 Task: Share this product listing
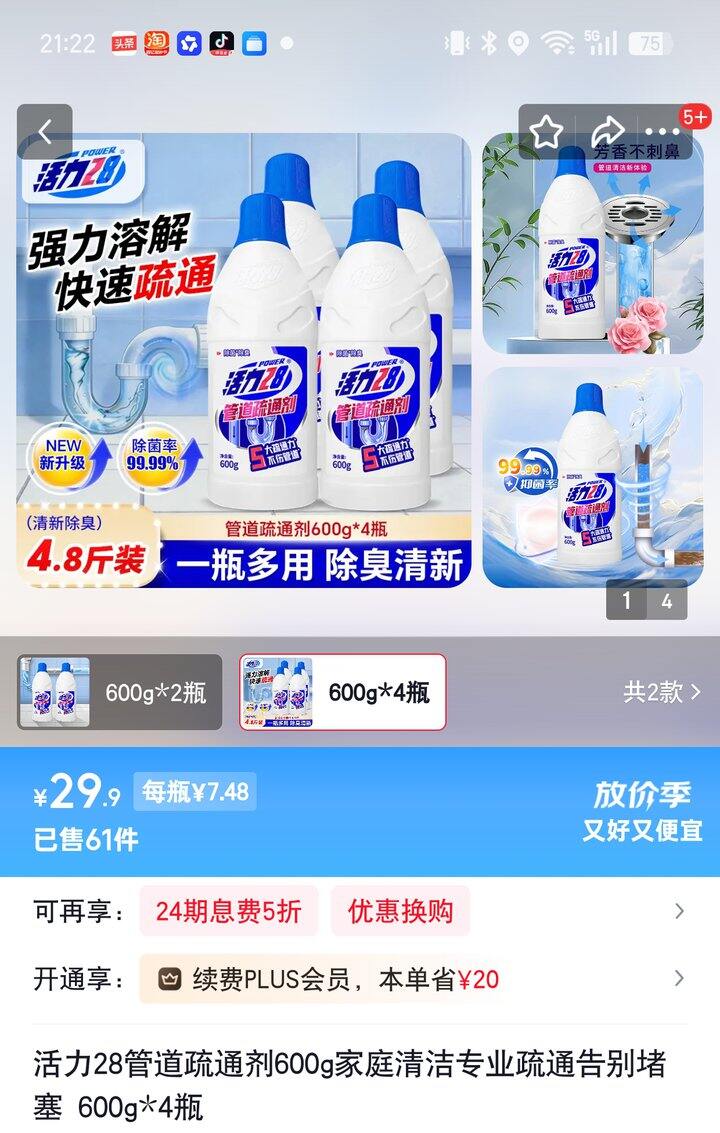pos(606,131)
